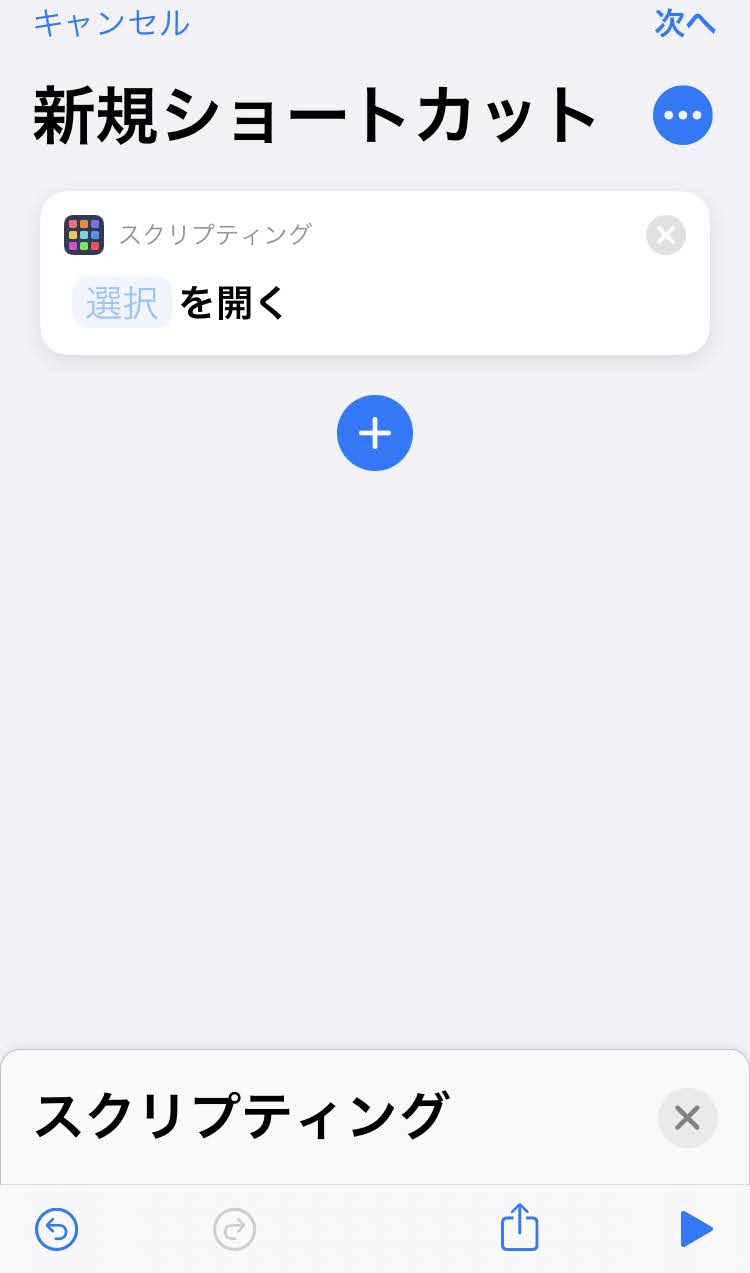Tap 次へ to proceed

685,22
